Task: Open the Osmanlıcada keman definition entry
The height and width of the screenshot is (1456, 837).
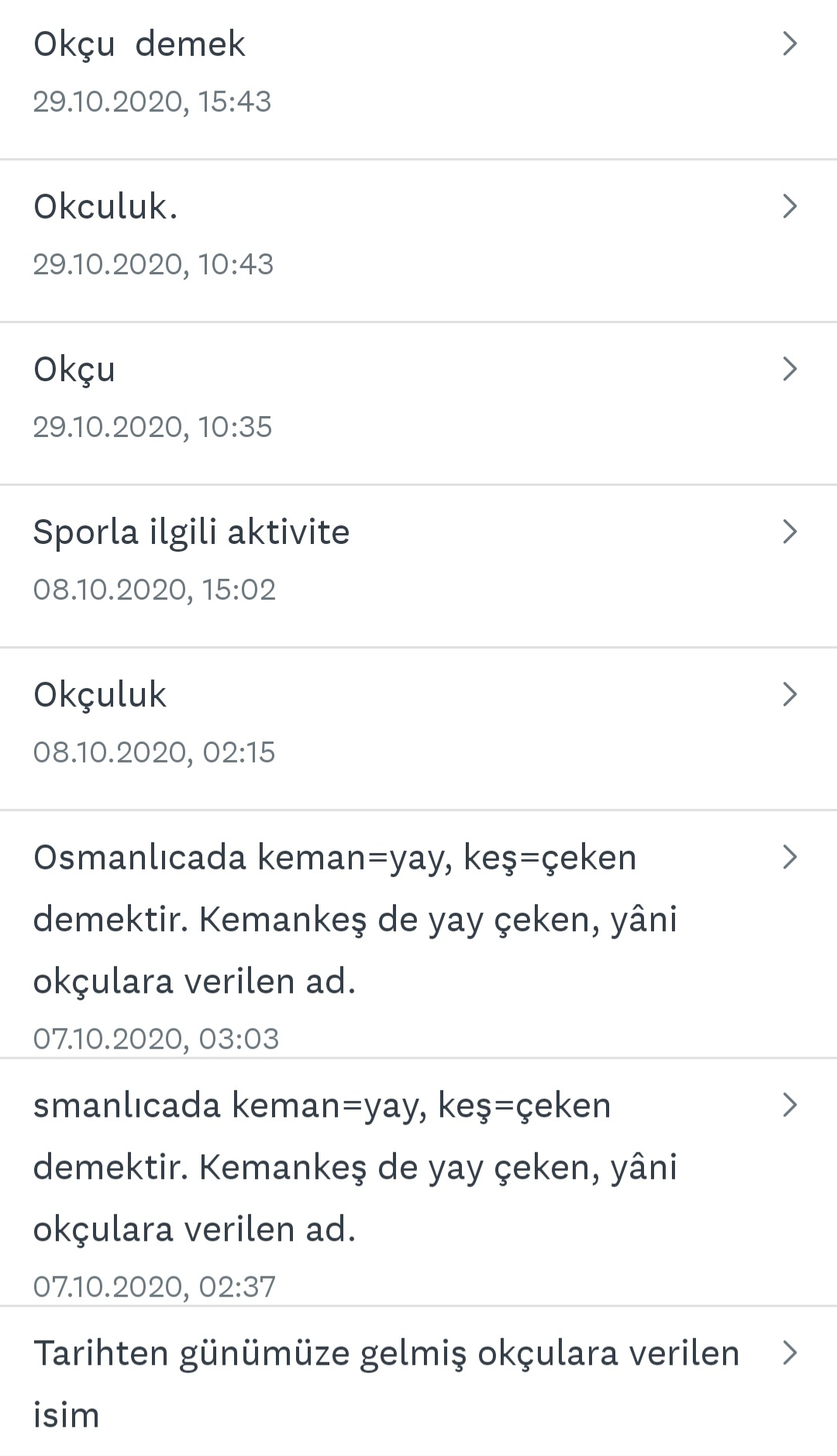Action: [335, 918]
